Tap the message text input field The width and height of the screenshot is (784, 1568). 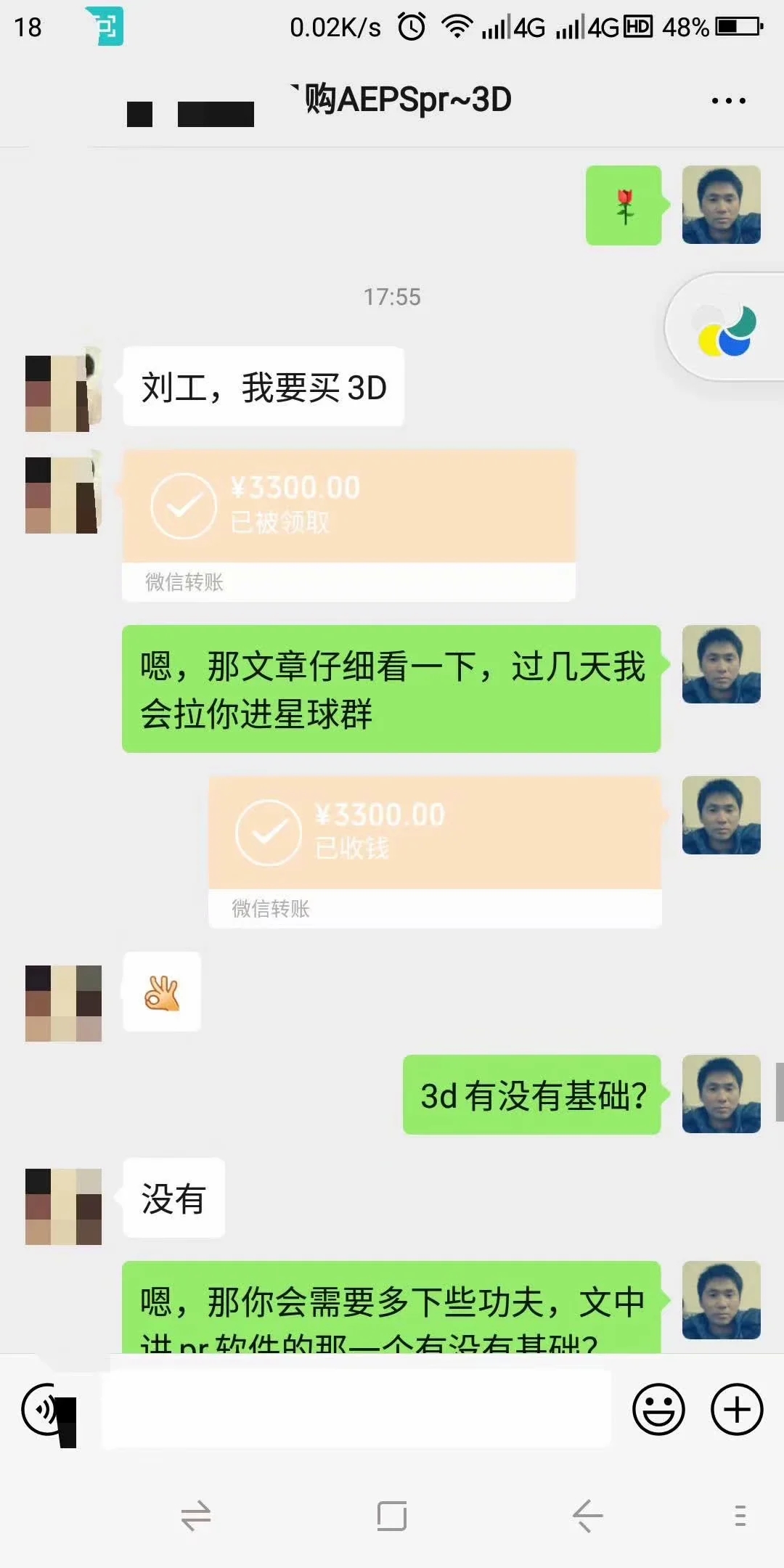356,1410
